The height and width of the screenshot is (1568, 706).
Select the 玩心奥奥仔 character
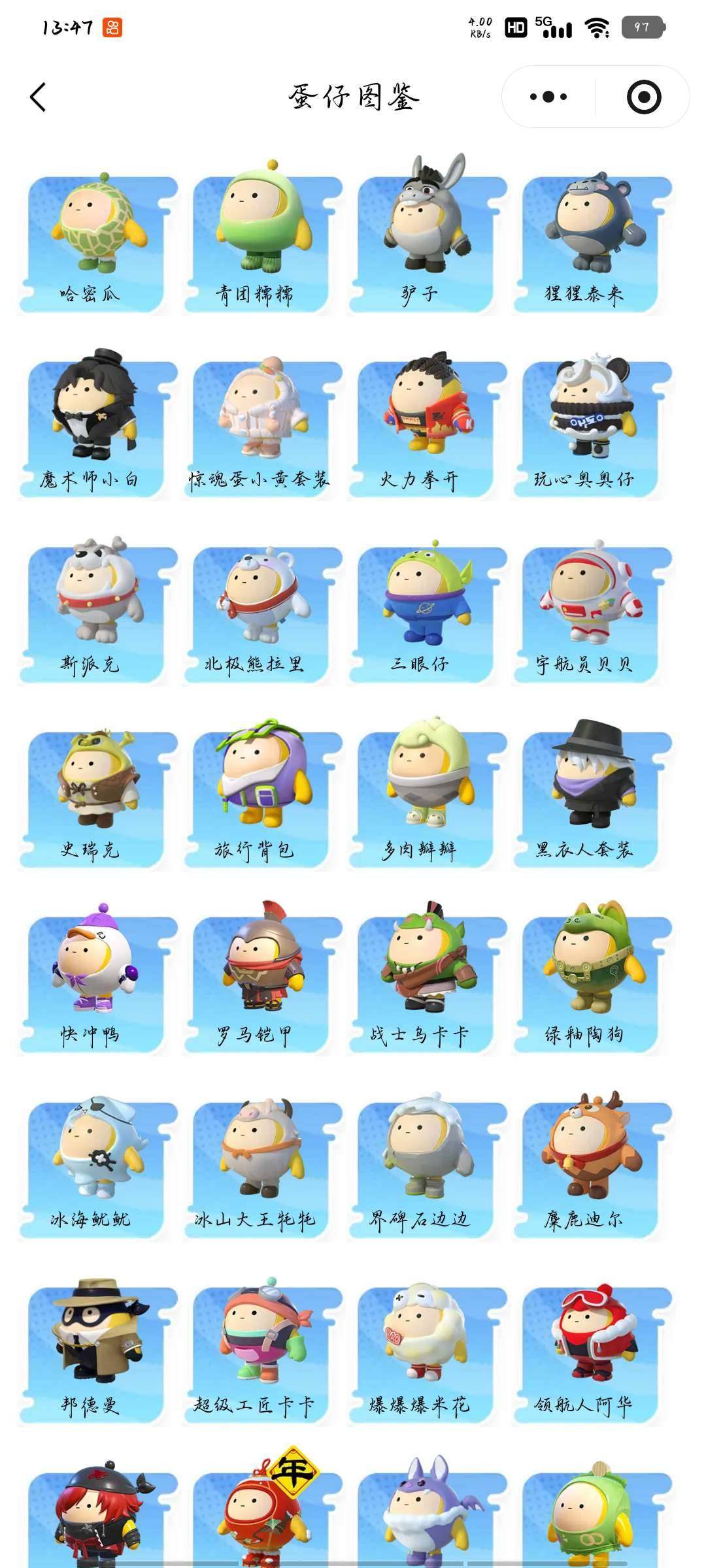[595, 425]
